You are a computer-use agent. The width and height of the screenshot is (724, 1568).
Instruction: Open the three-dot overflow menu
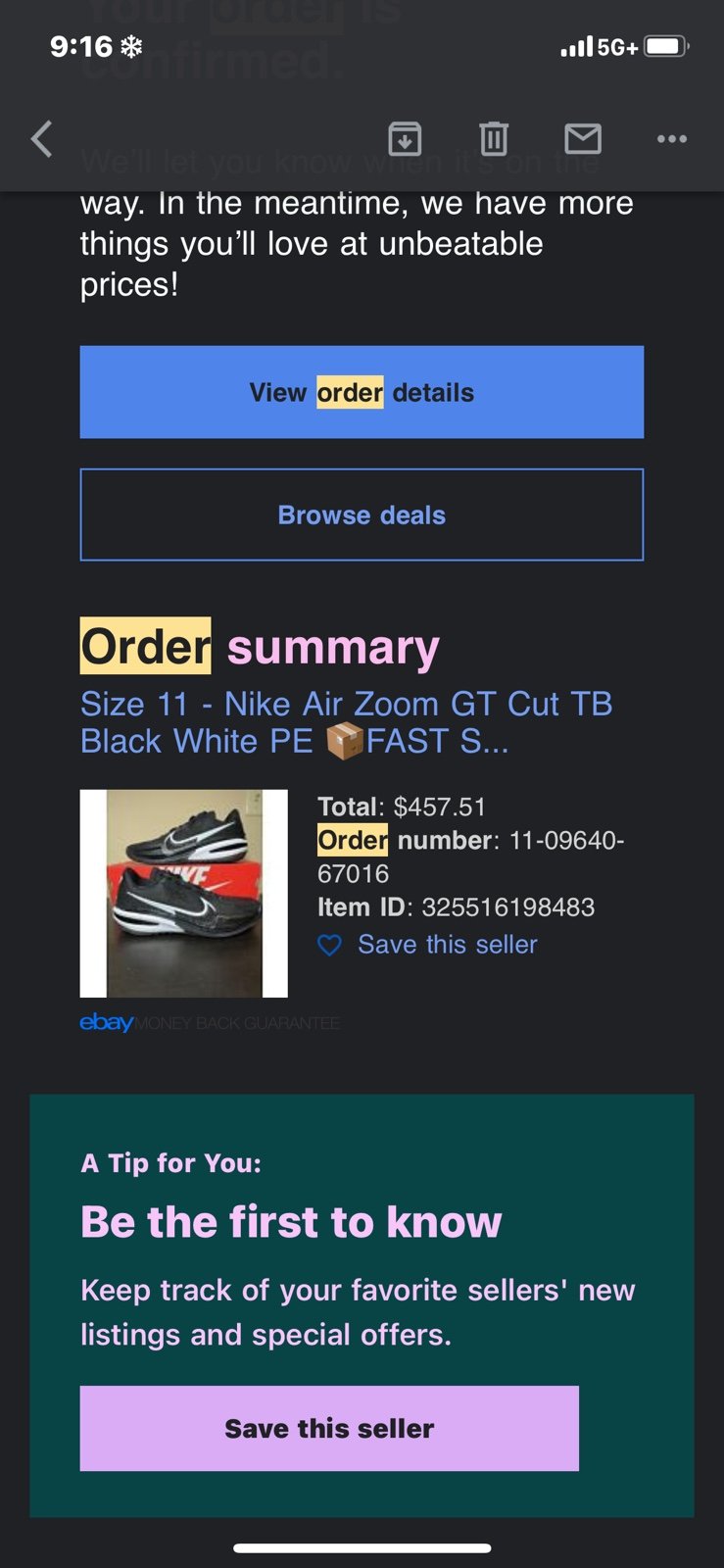point(672,139)
